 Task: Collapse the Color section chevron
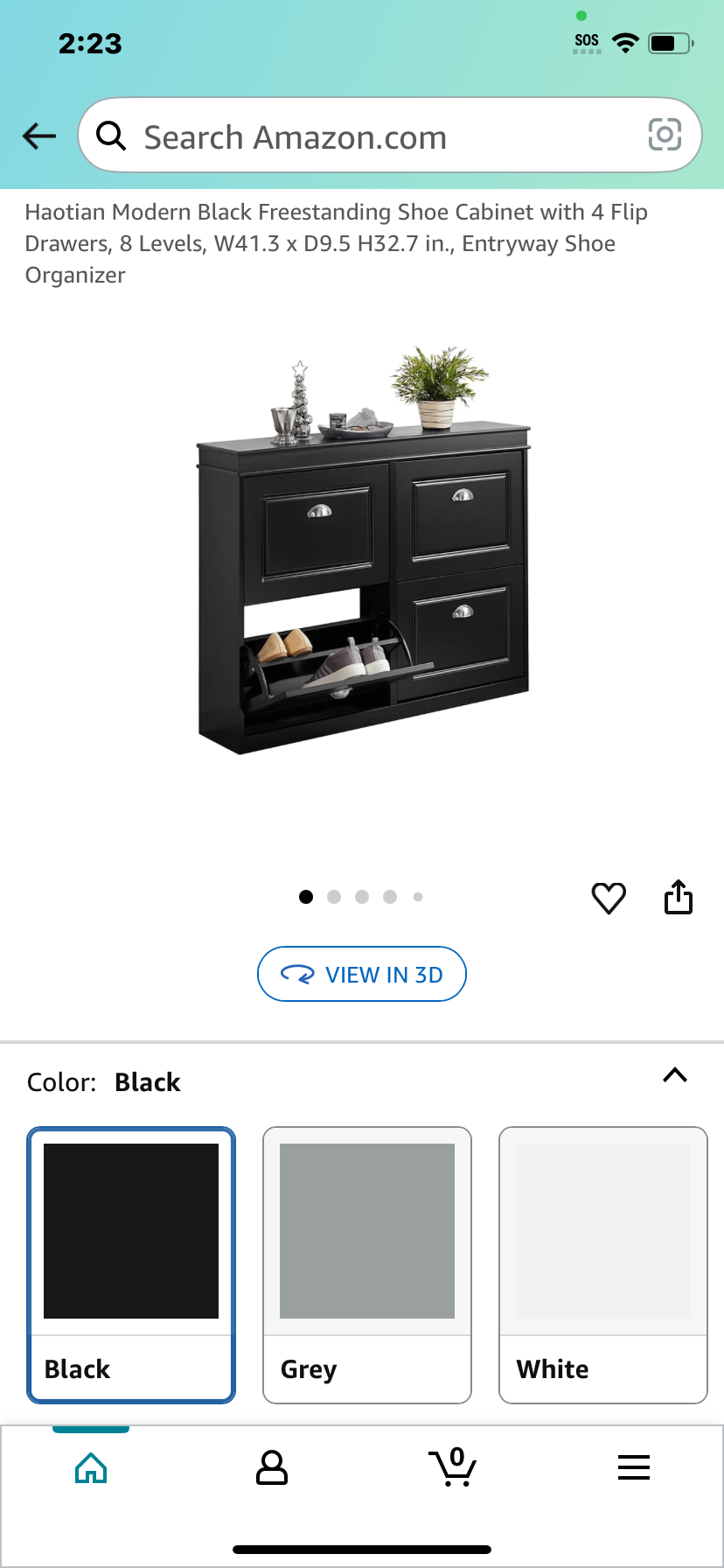(675, 1075)
